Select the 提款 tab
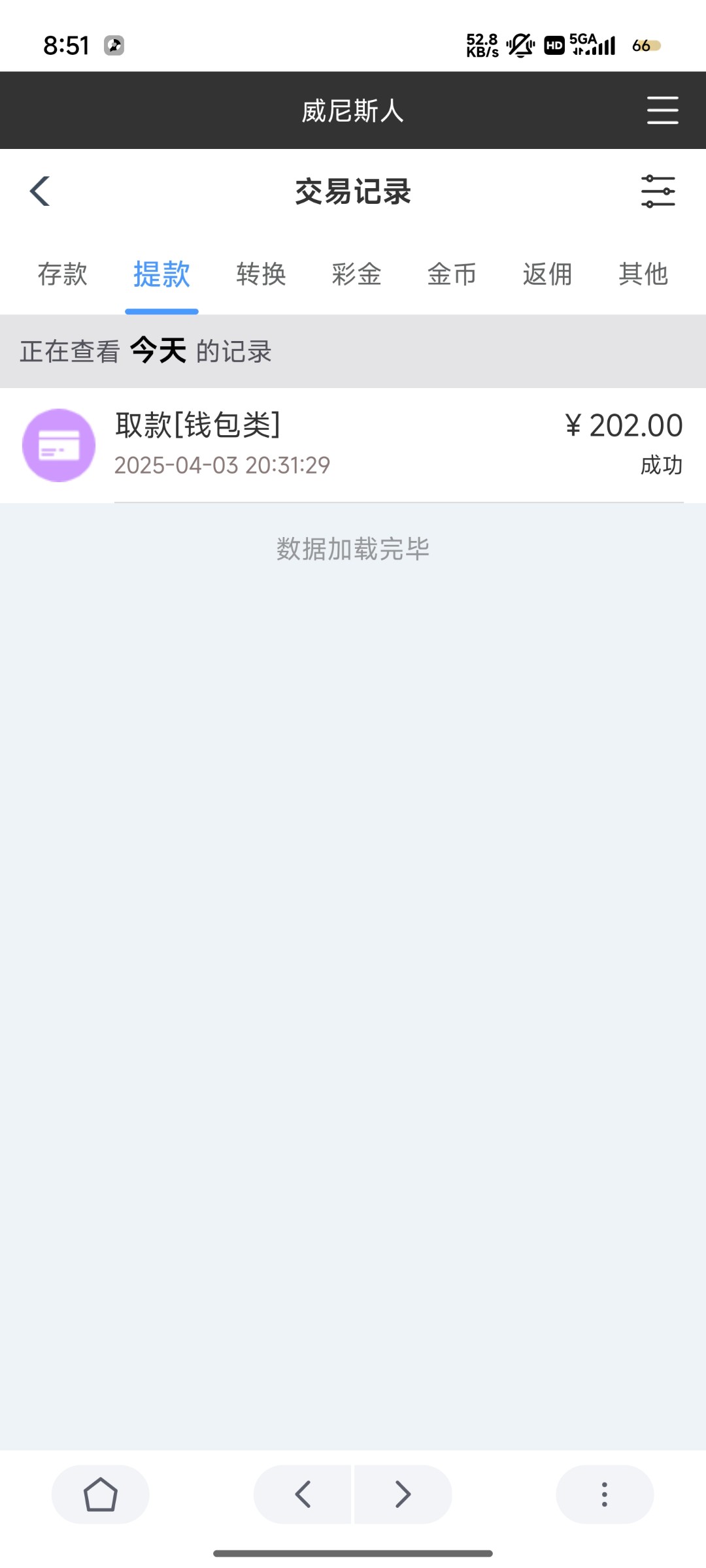 pos(161,274)
